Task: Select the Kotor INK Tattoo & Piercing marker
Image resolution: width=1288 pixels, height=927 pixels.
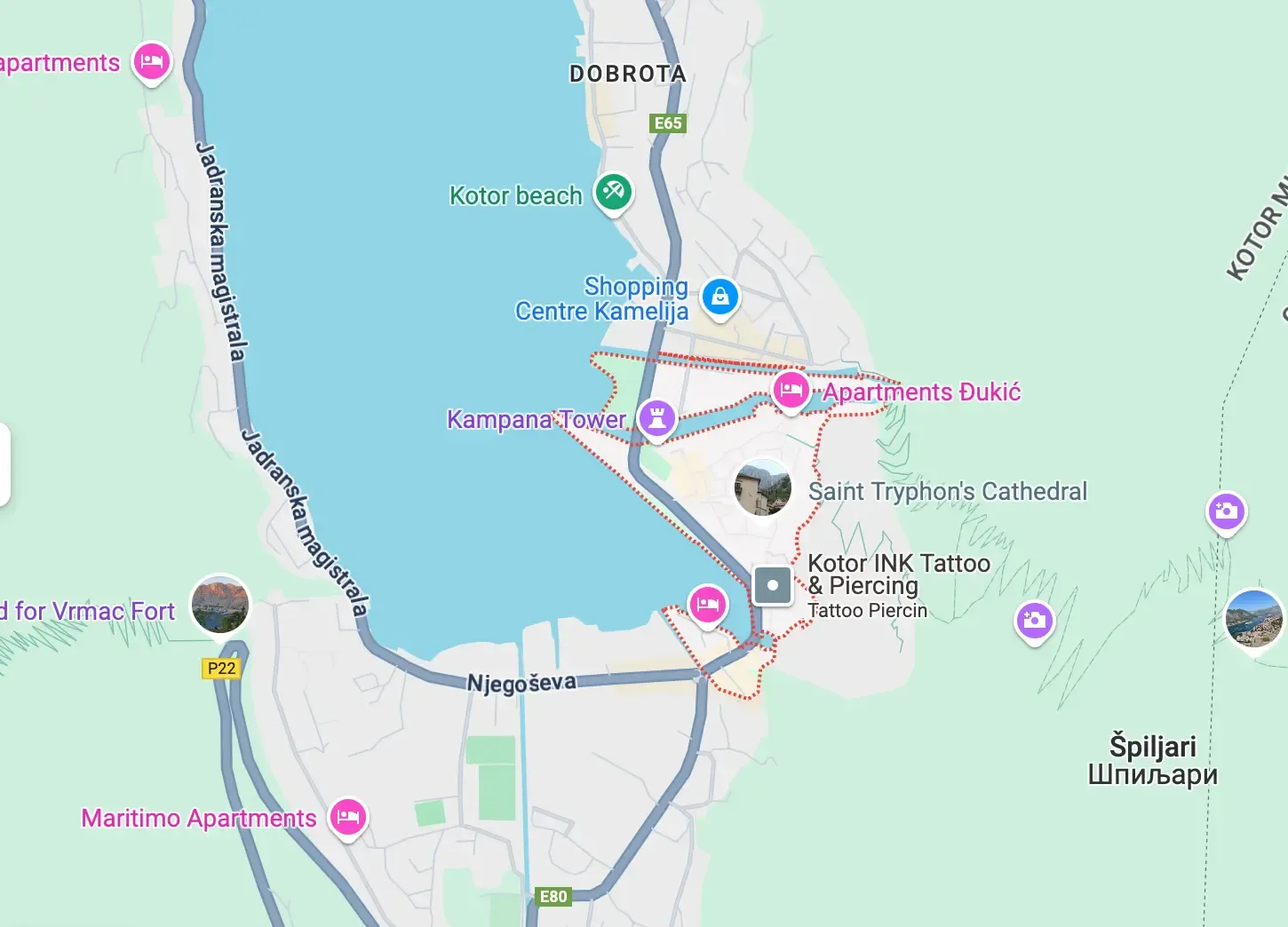Action: (772, 585)
